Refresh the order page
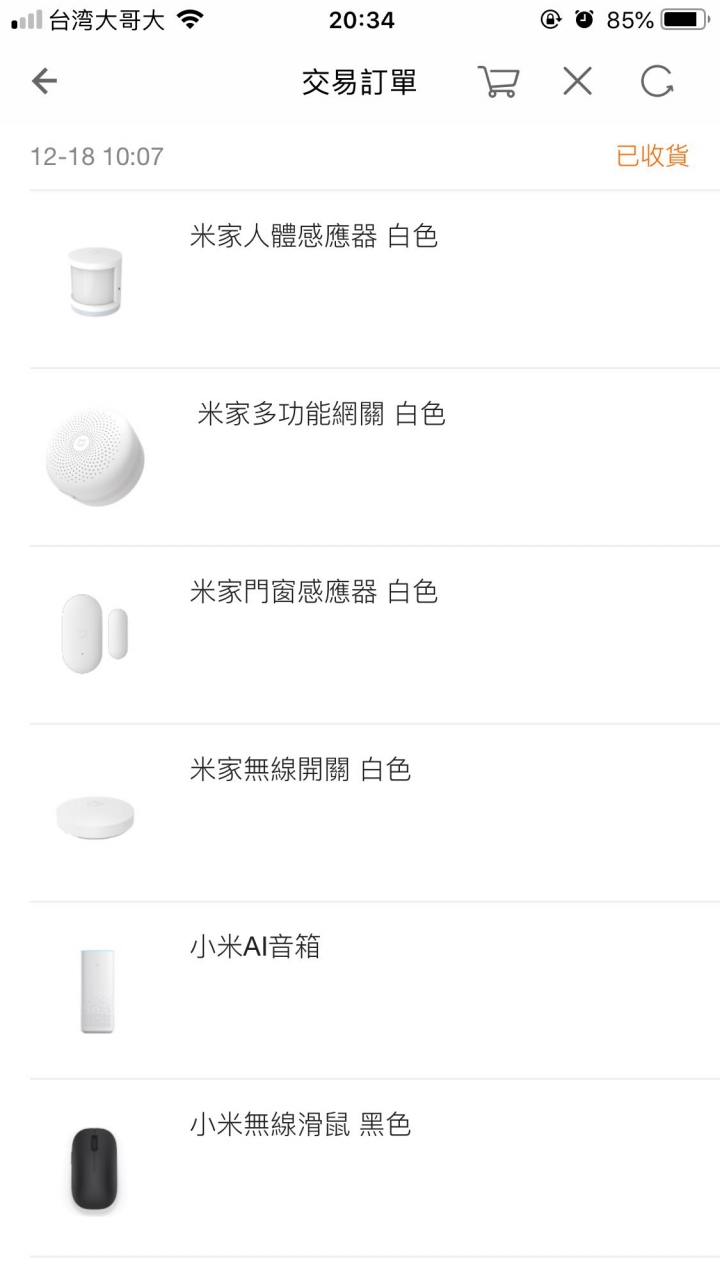 pyautogui.click(x=657, y=82)
